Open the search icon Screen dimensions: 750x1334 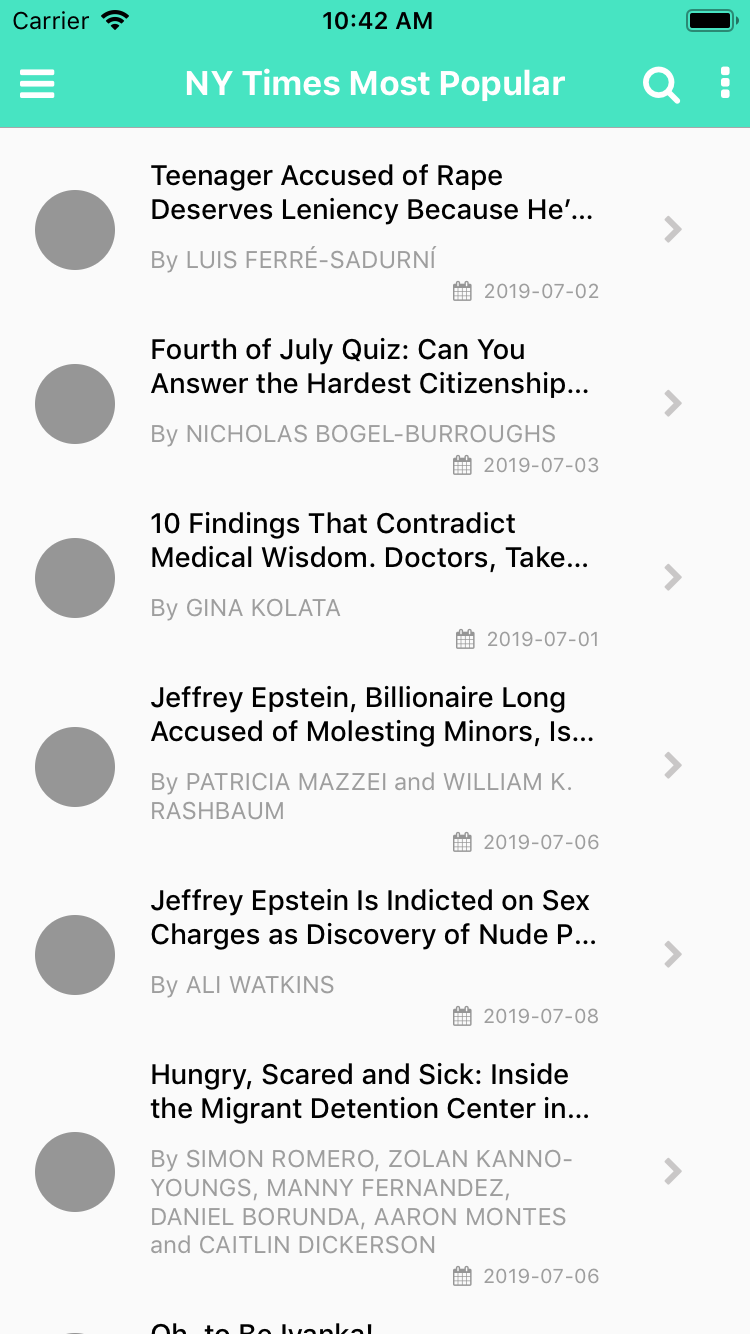(660, 85)
